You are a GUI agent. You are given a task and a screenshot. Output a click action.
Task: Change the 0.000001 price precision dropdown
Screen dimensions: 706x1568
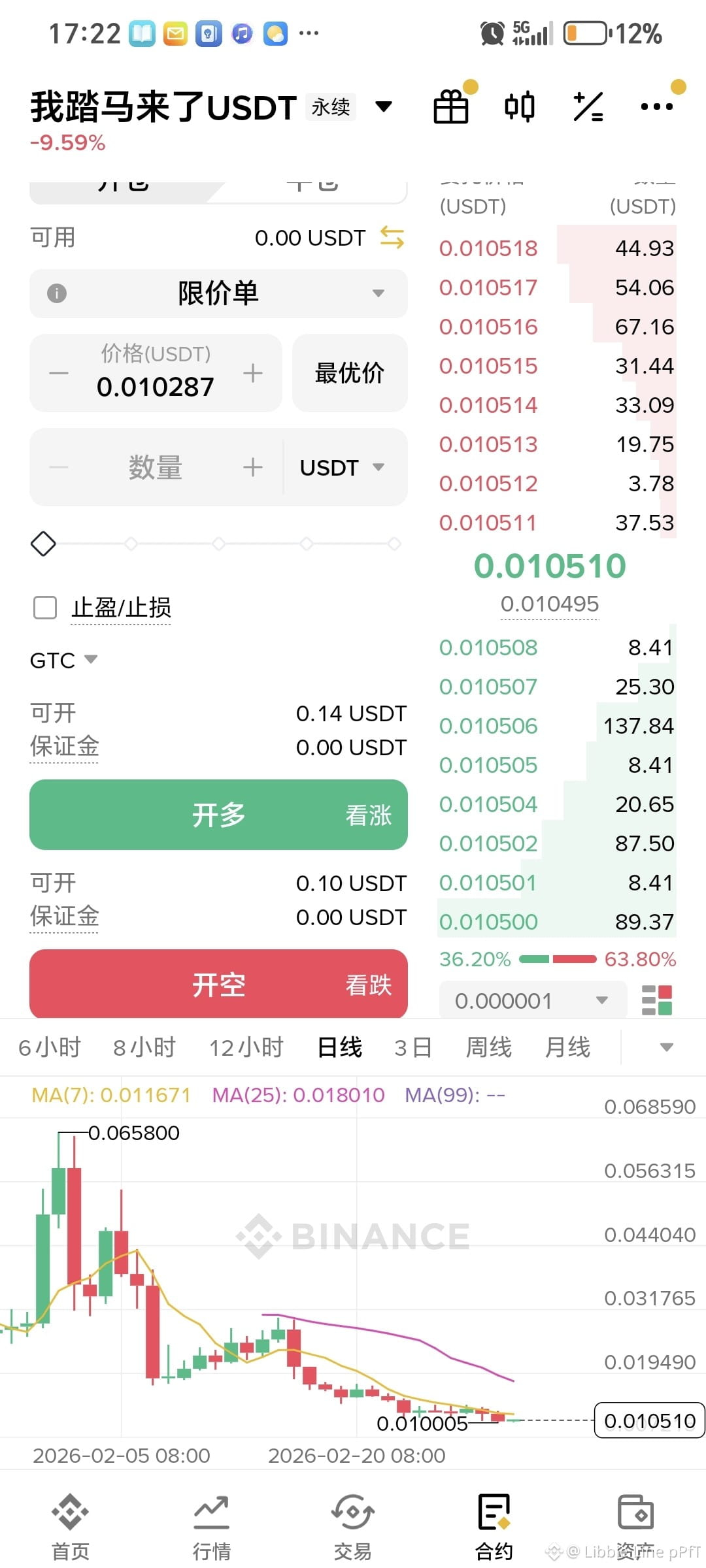533,1000
